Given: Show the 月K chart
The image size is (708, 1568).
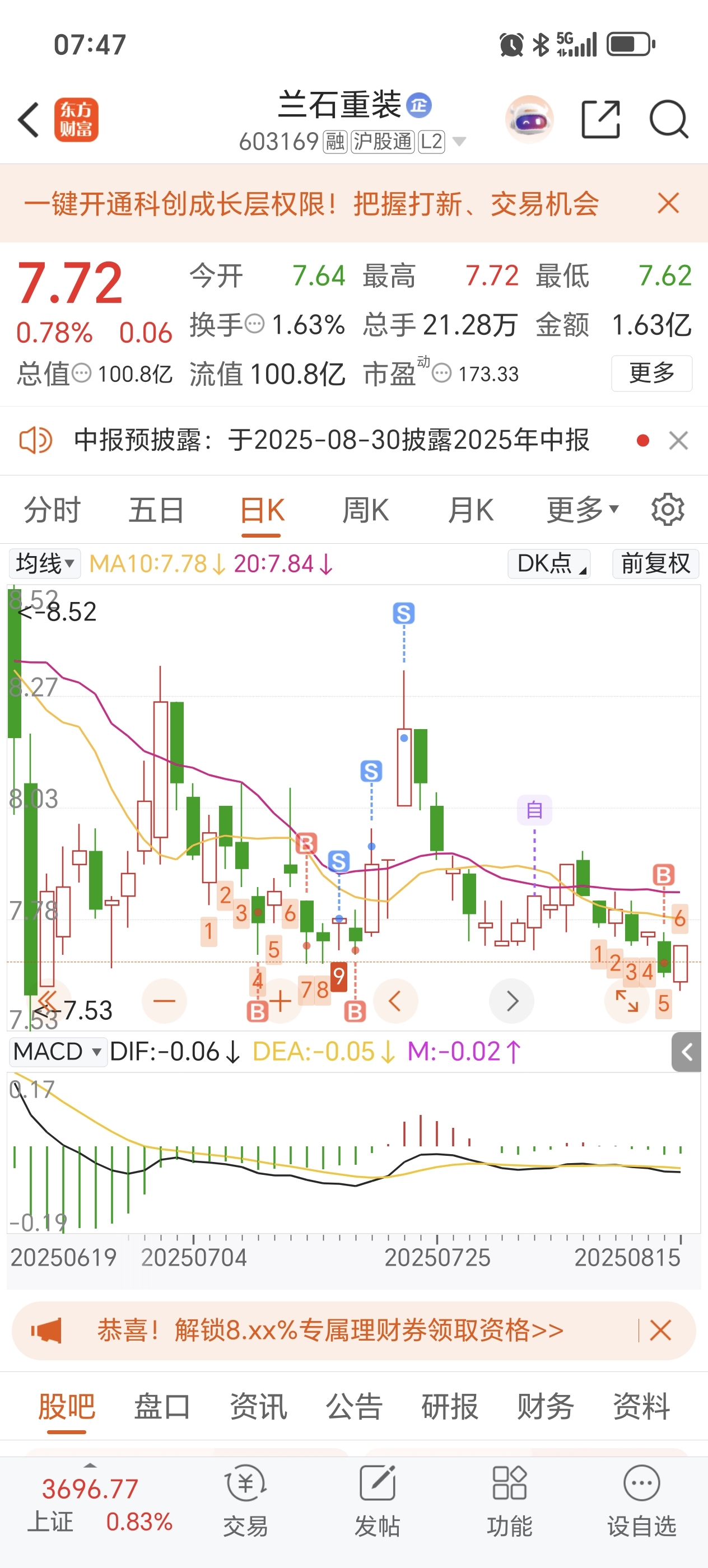Looking at the screenshot, I should tap(471, 510).
